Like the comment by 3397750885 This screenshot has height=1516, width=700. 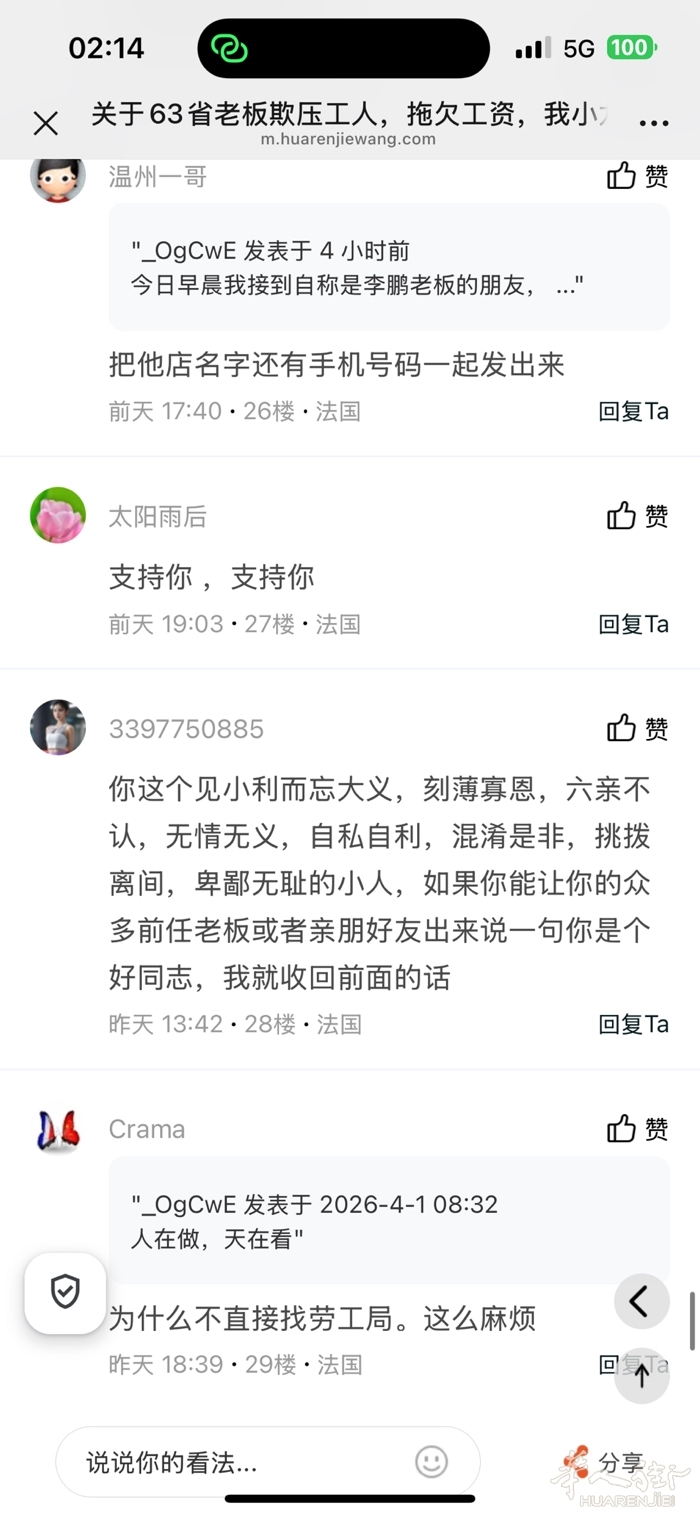coord(638,728)
